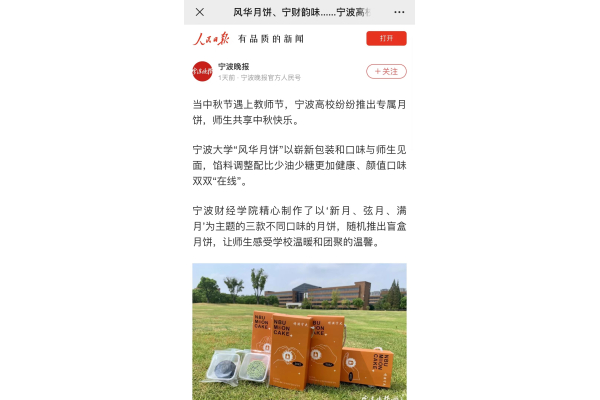Image resolution: width=600 pixels, height=400 pixels.
Task: Close the article page
Action: (200, 12)
